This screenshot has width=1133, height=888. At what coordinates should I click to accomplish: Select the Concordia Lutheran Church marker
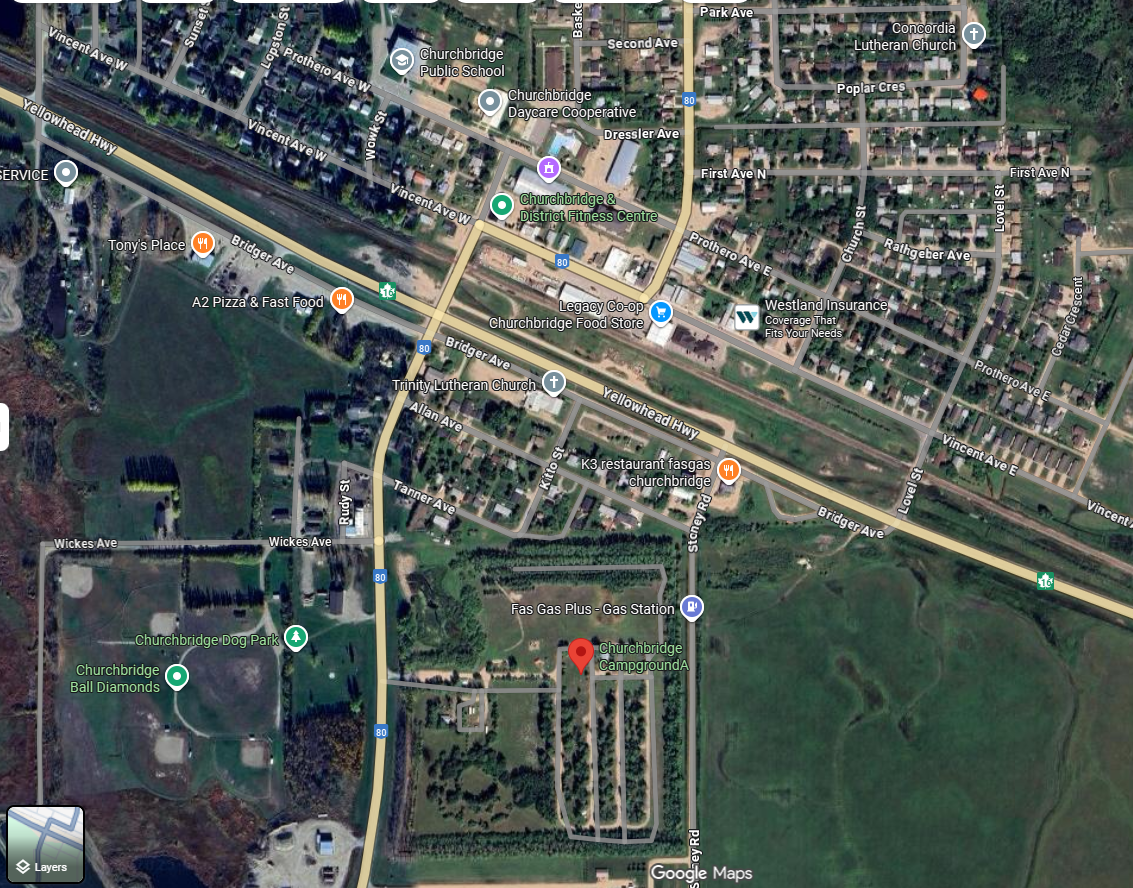[x=973, y=36]
